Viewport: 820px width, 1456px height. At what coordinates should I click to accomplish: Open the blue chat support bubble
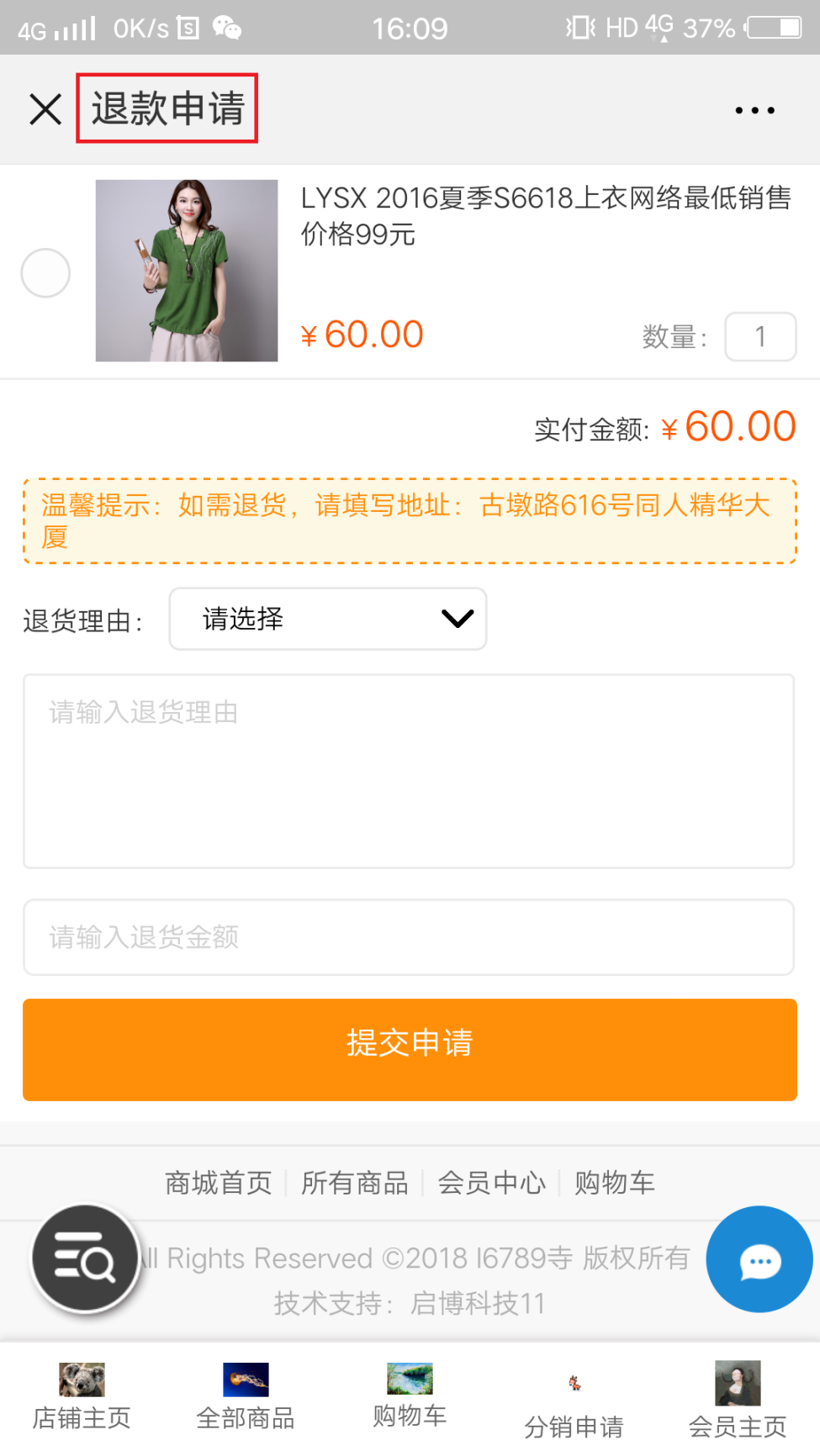point(759,1259)
